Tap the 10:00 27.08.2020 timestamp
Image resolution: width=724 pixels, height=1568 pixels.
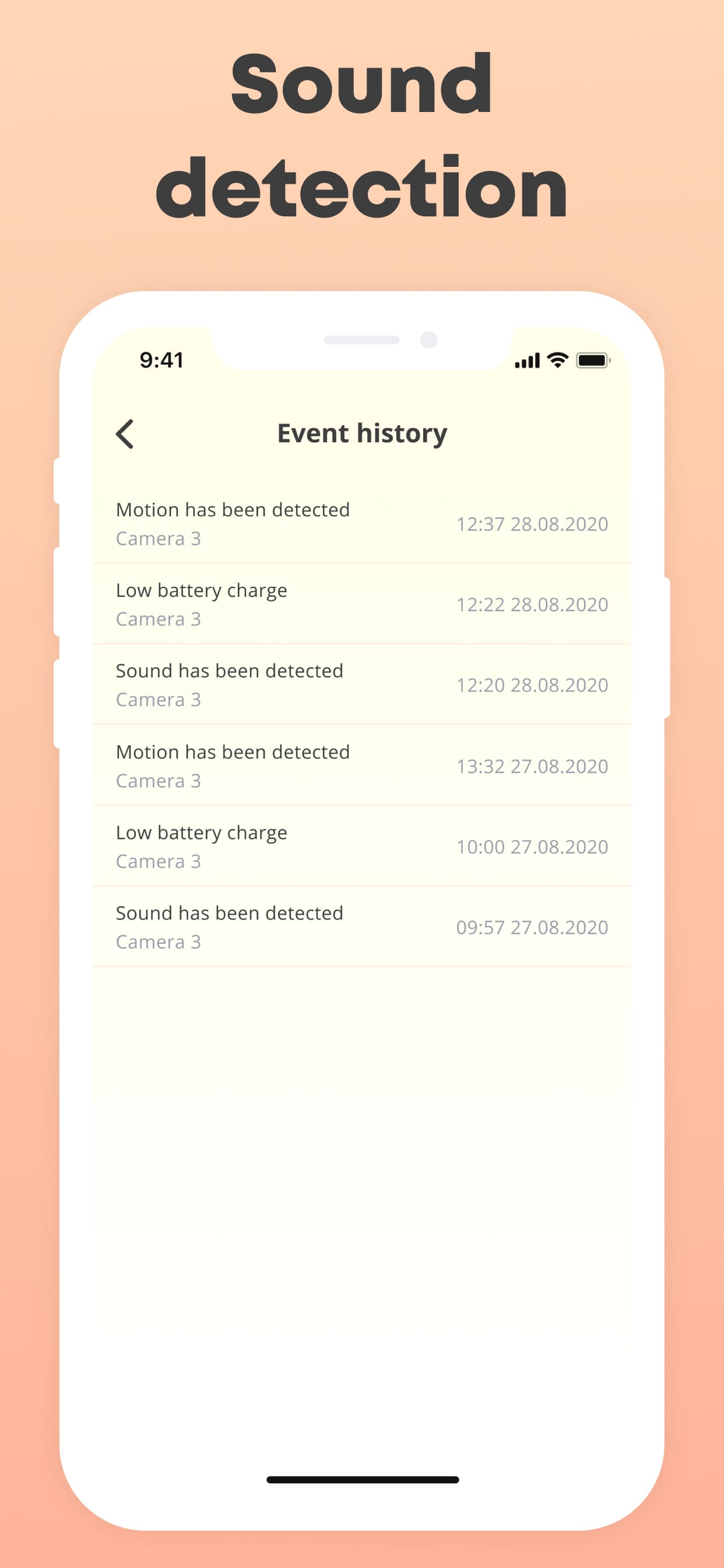pyautogui.click(x=532, y=846)
